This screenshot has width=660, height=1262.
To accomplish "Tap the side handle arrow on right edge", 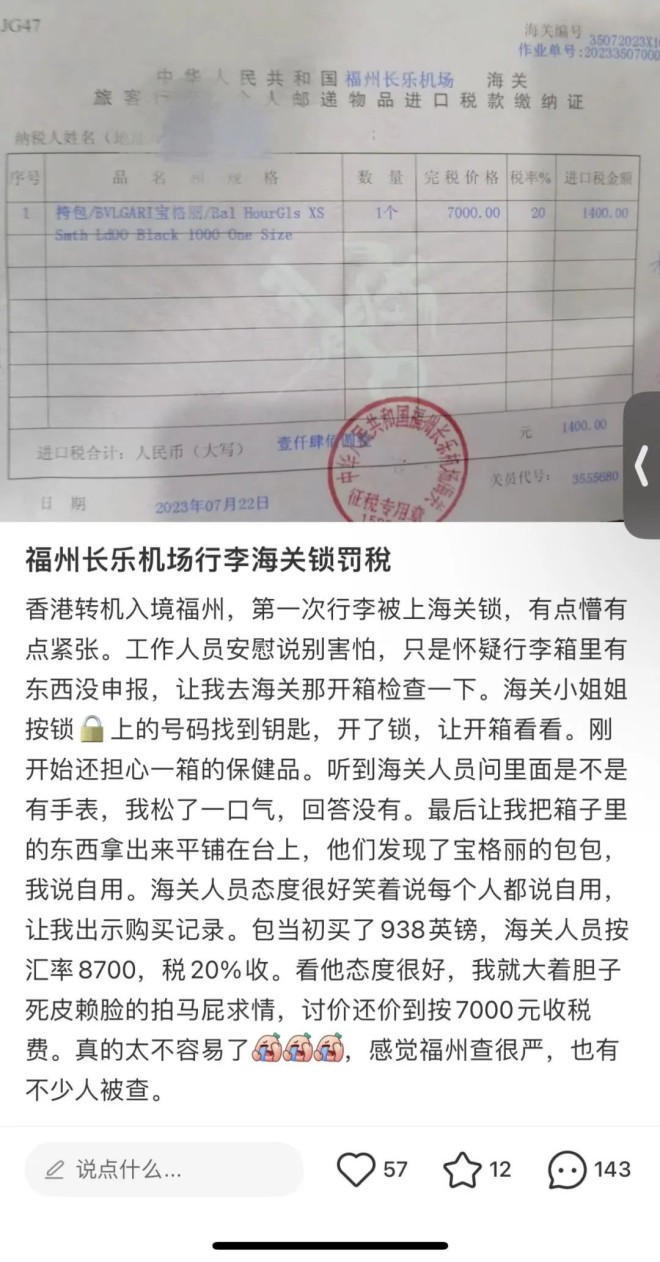I will tap(642, 465).
